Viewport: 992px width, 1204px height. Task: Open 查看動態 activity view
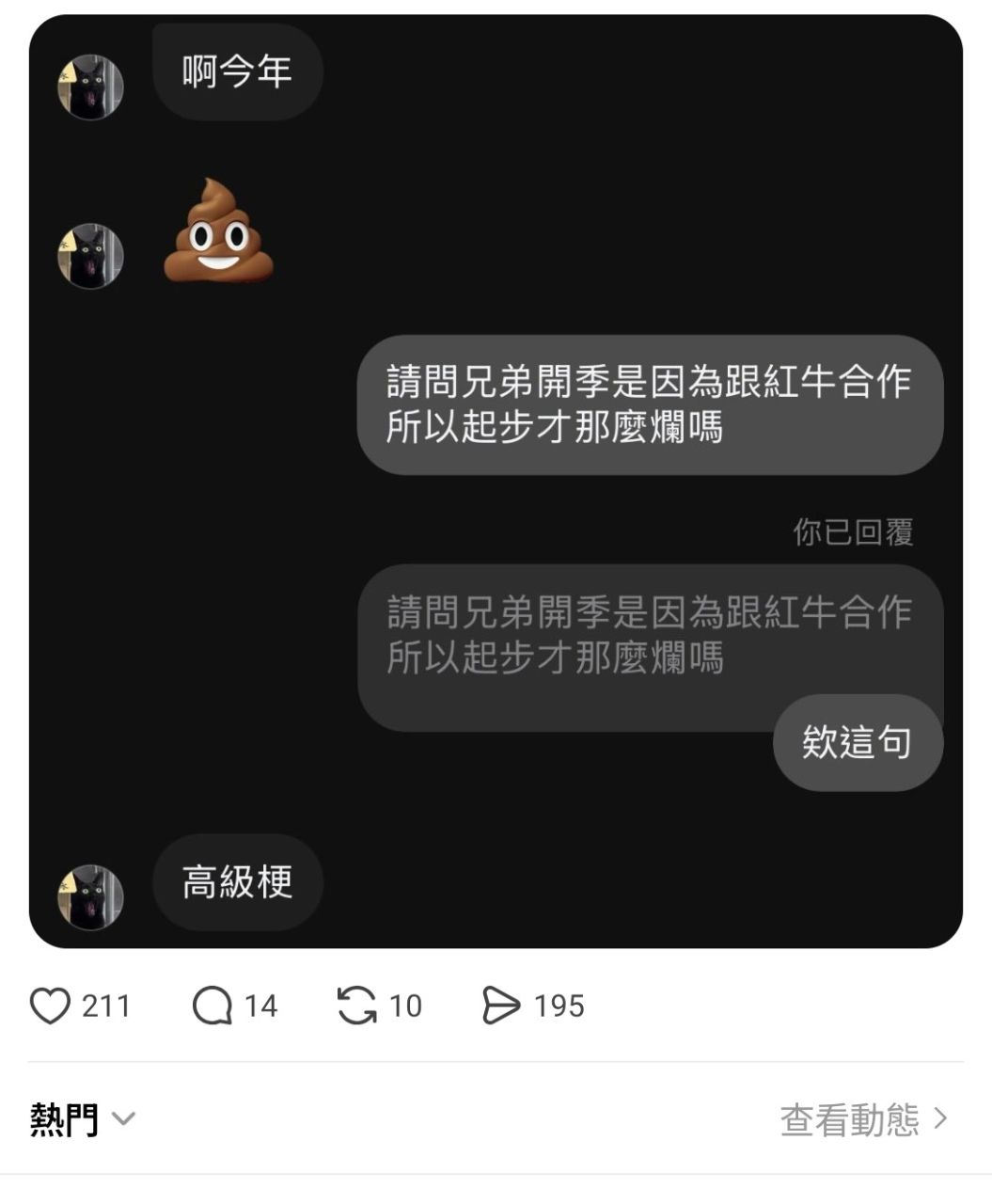863,1119
